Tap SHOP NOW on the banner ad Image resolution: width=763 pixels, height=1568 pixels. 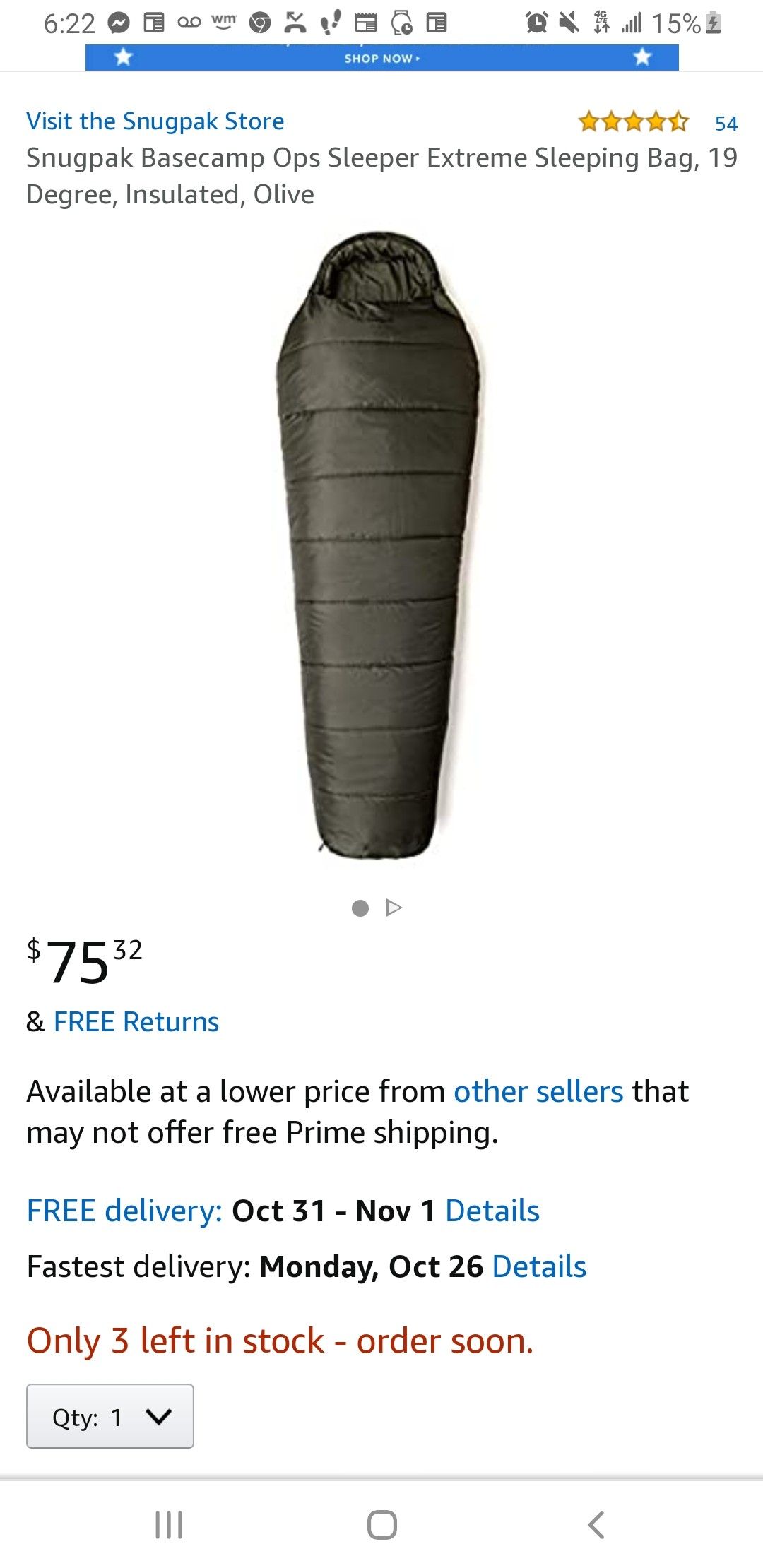click(x=381, y=59)
